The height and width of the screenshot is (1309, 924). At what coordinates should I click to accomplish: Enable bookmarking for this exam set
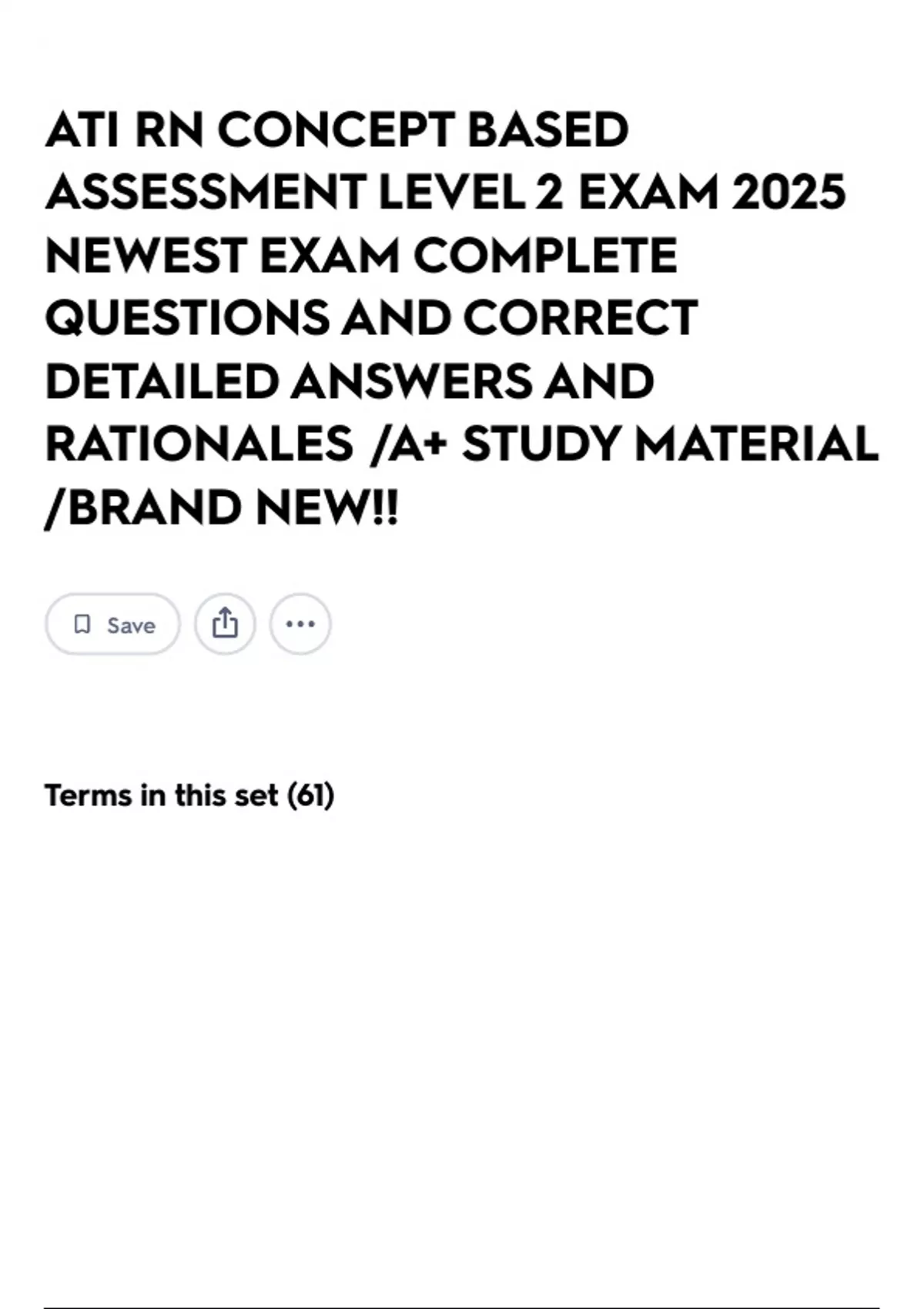pos(112,624)
